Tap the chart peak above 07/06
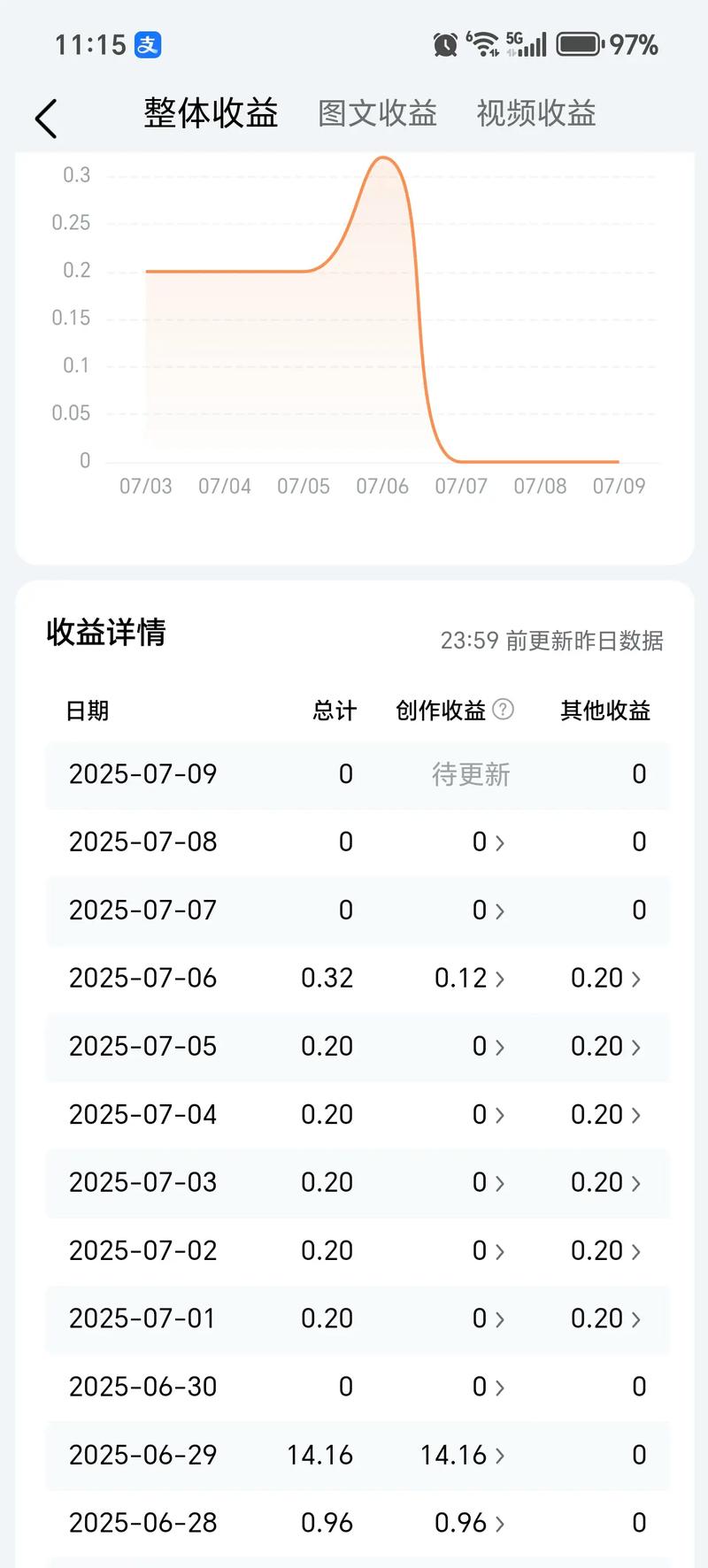The image size is (708, 1568). pyautogui.click(x=382, y=159)
